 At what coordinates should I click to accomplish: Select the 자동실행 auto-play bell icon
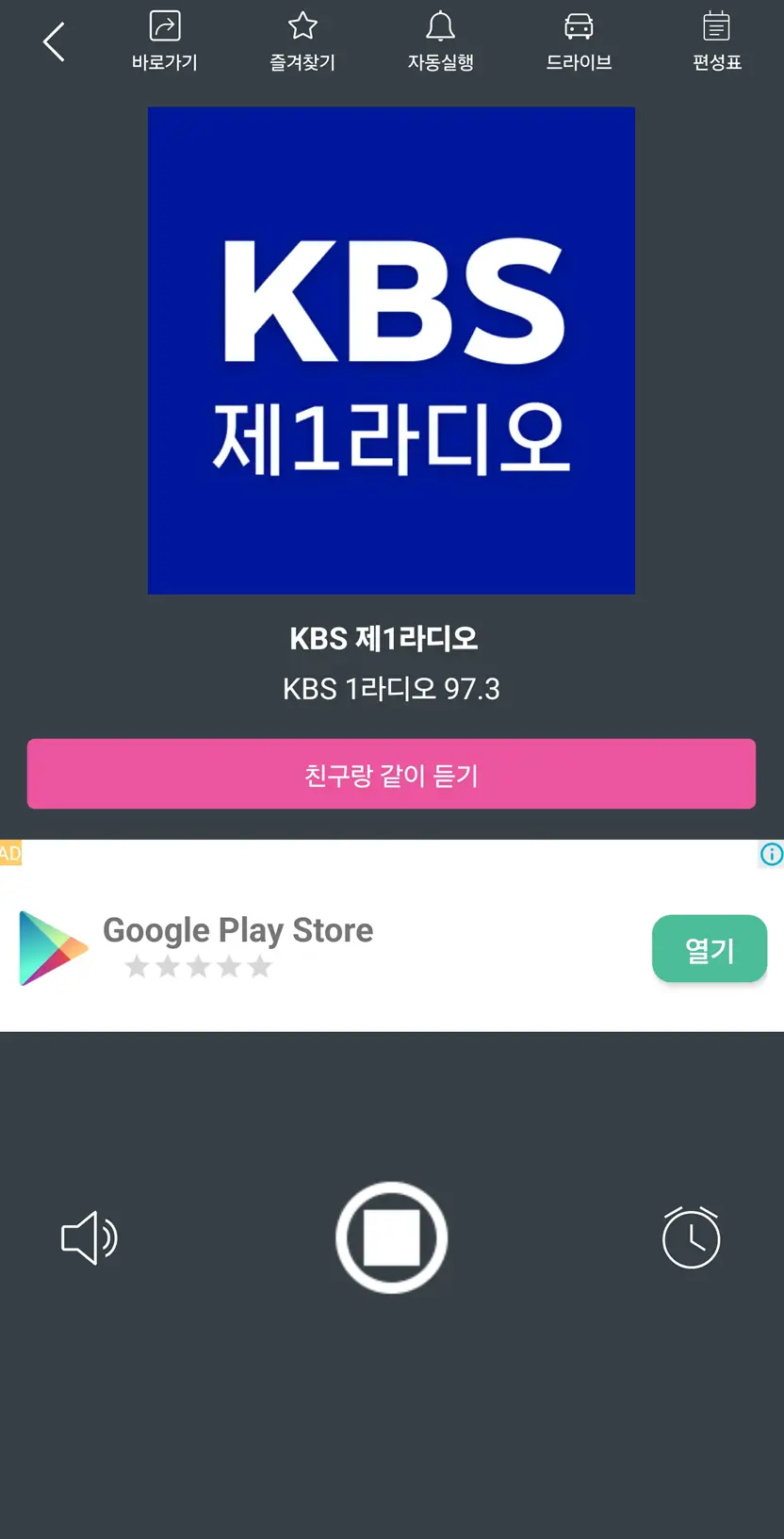point(440,41)
